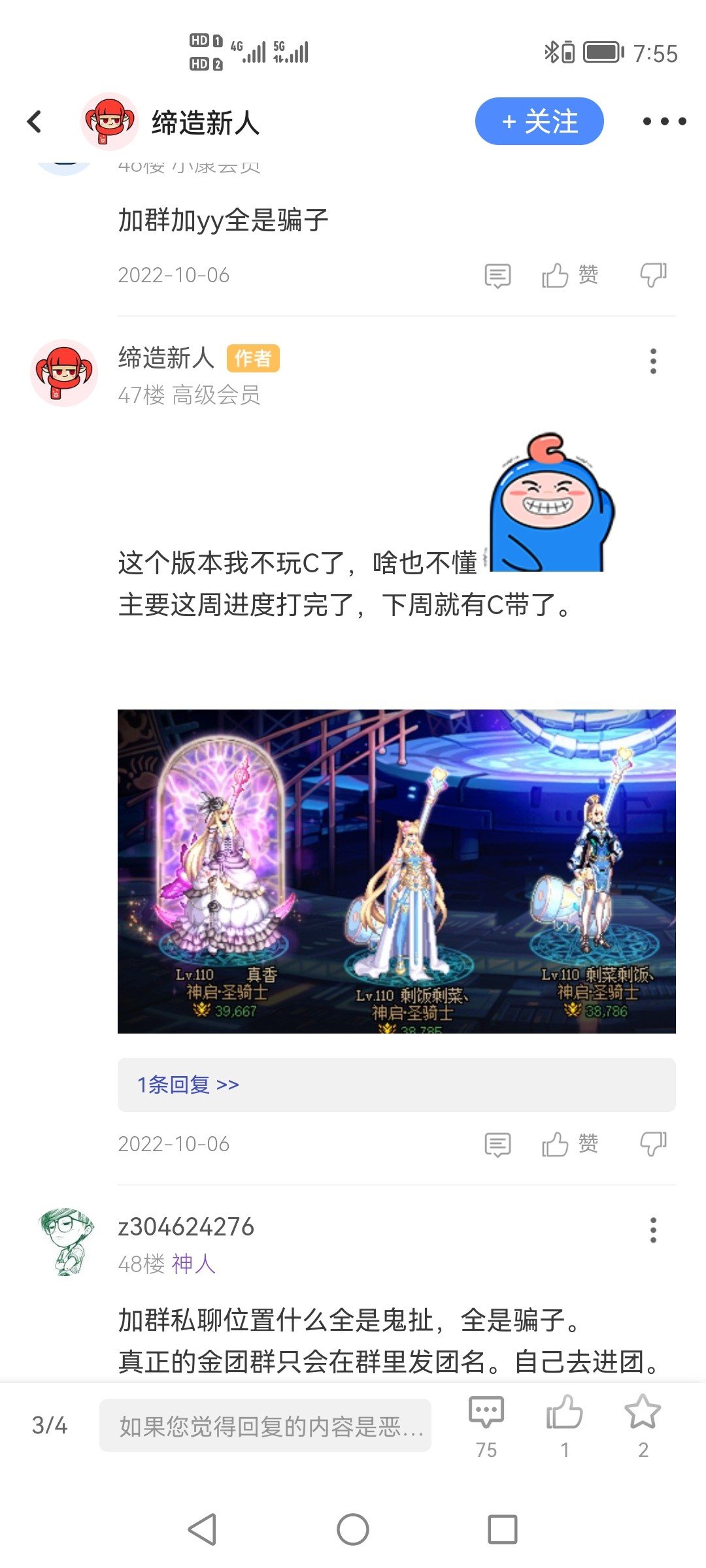The width and height of the screenshot is (706, 1568).
Task: Tap the reply input field at the bottom
Action: point(265,1426)
